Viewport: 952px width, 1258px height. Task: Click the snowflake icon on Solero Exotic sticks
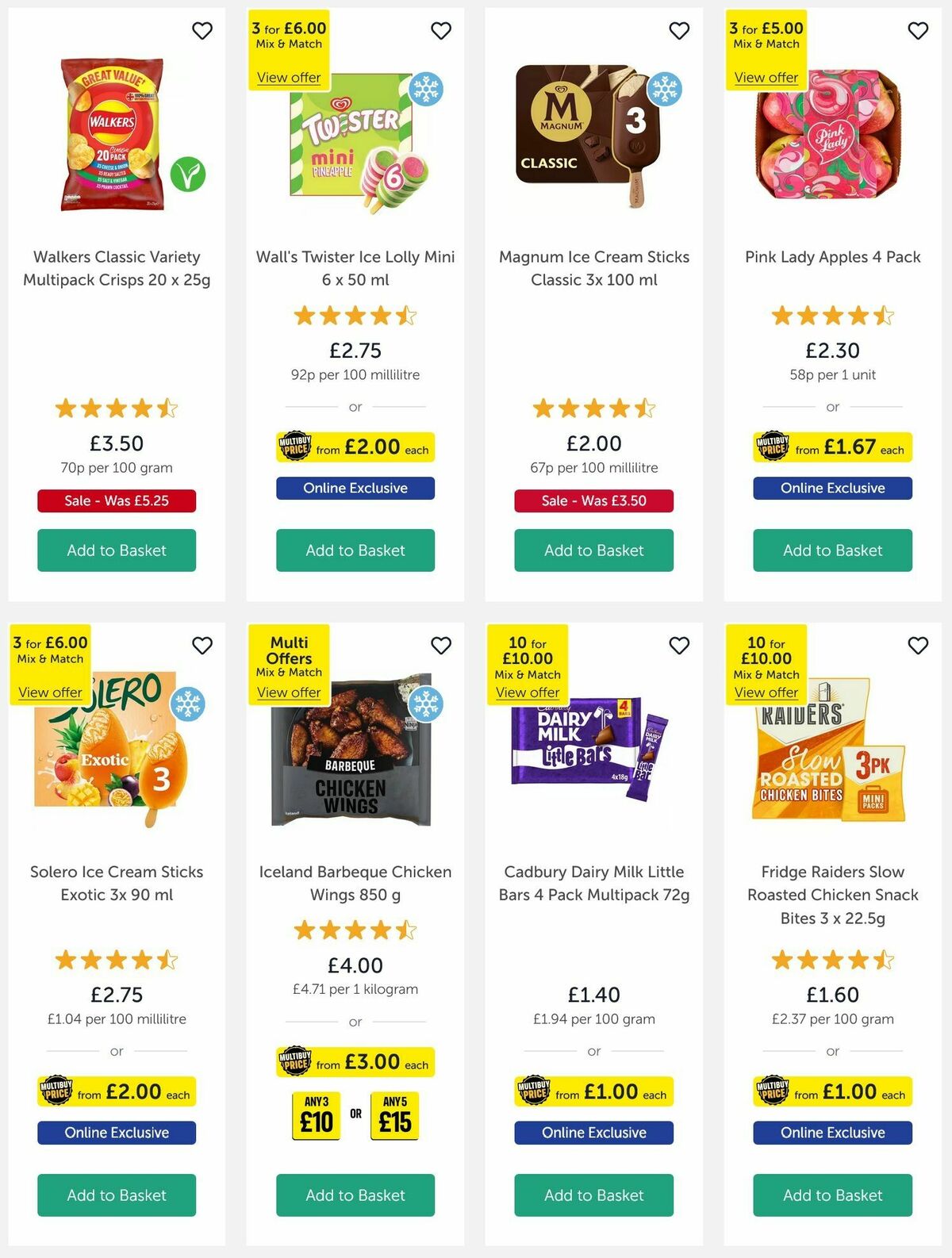coord(189,704)
